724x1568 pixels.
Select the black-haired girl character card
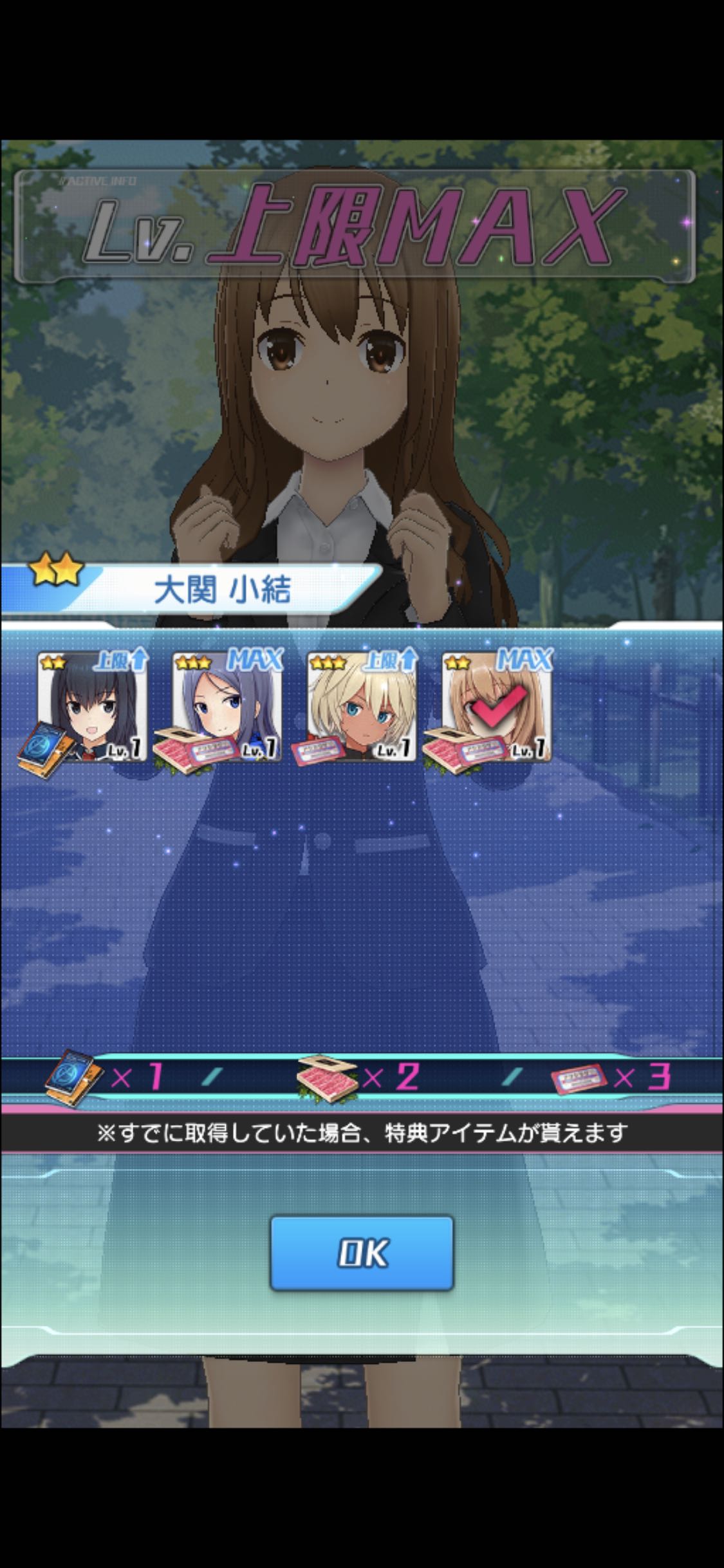coord(91,706)
